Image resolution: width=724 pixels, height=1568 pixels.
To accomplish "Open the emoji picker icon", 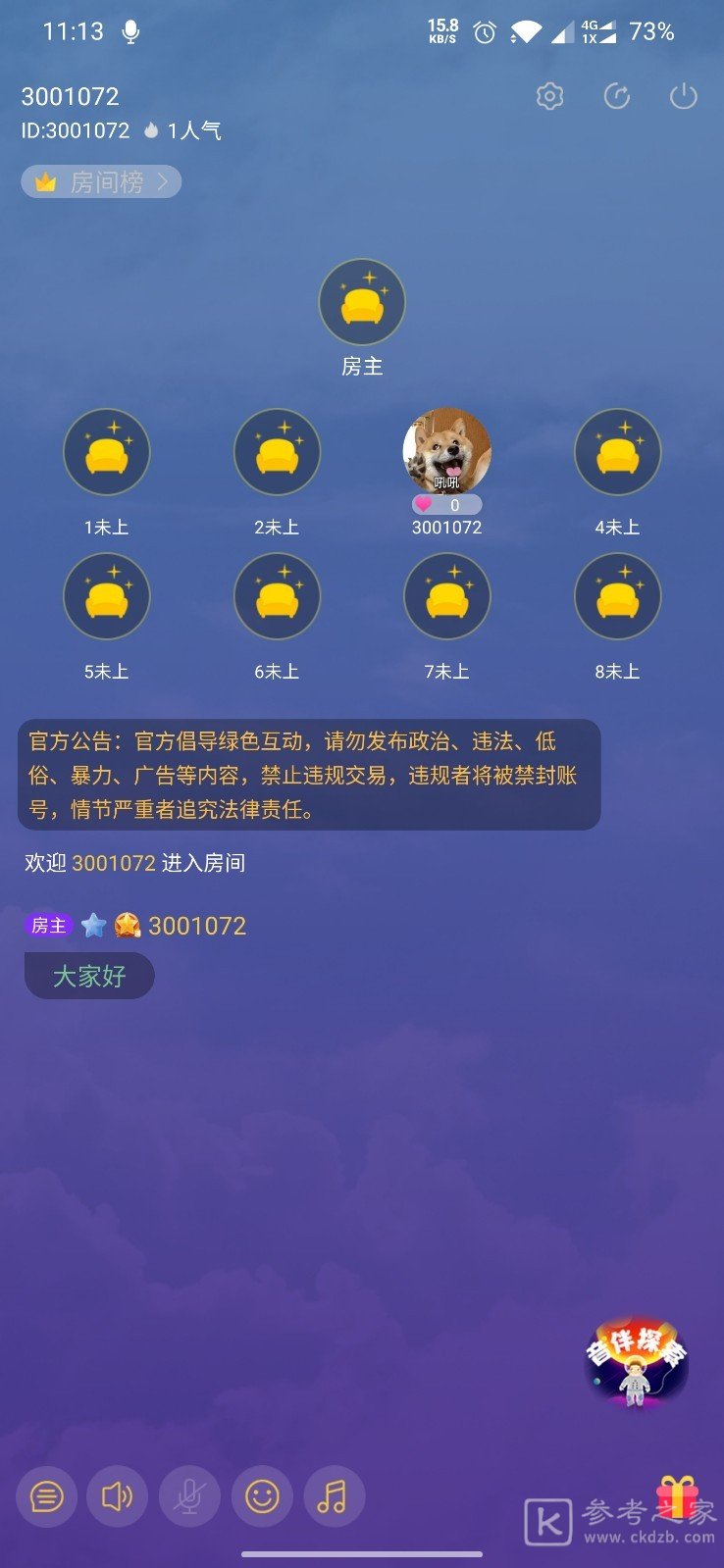I will (x=261, y=1496).
